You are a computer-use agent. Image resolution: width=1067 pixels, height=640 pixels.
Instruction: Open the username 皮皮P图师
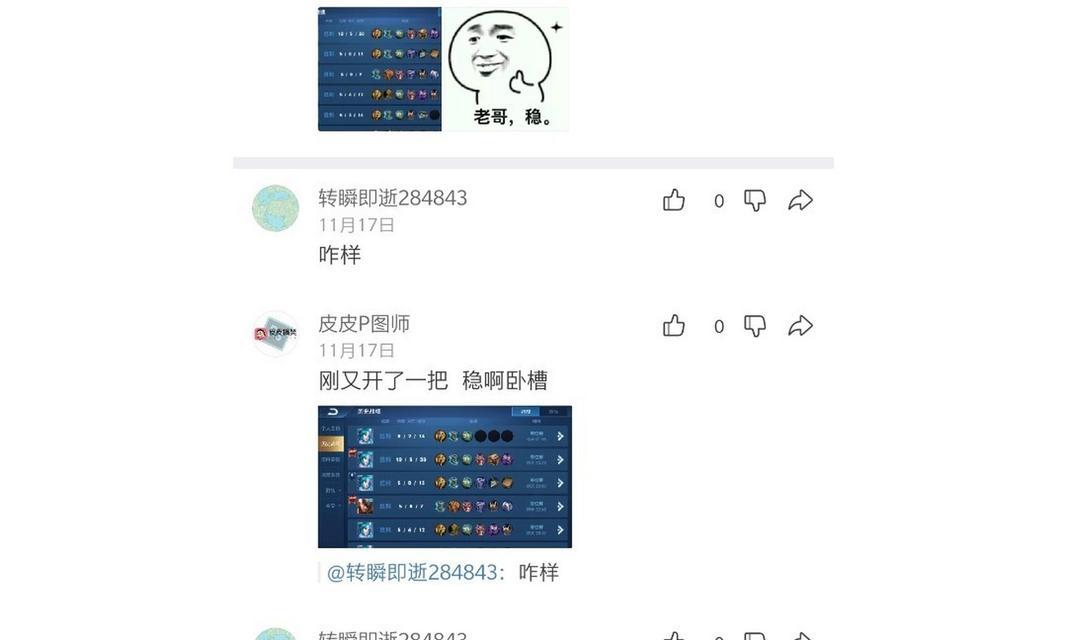[x=364, y=323]
